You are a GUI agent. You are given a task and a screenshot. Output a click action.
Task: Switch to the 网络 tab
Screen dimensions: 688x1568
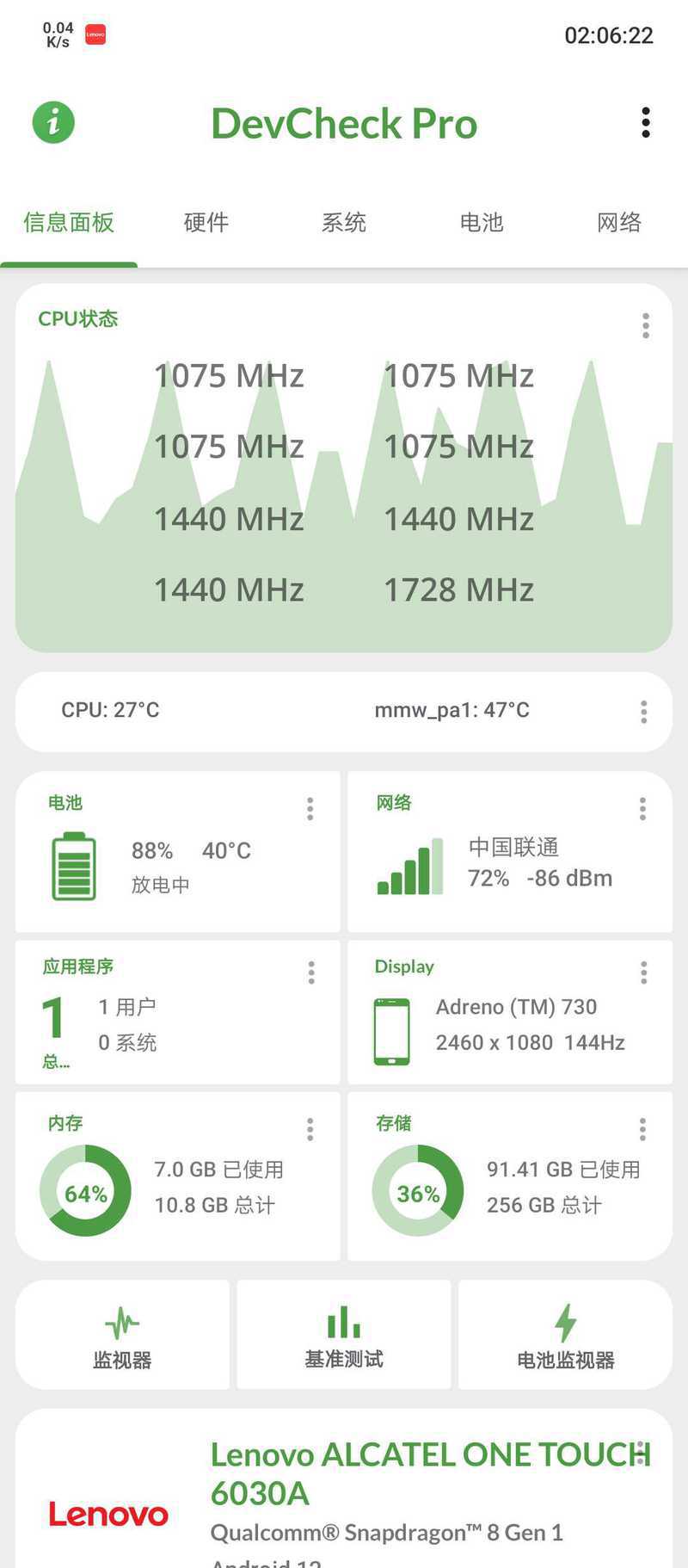619,222
